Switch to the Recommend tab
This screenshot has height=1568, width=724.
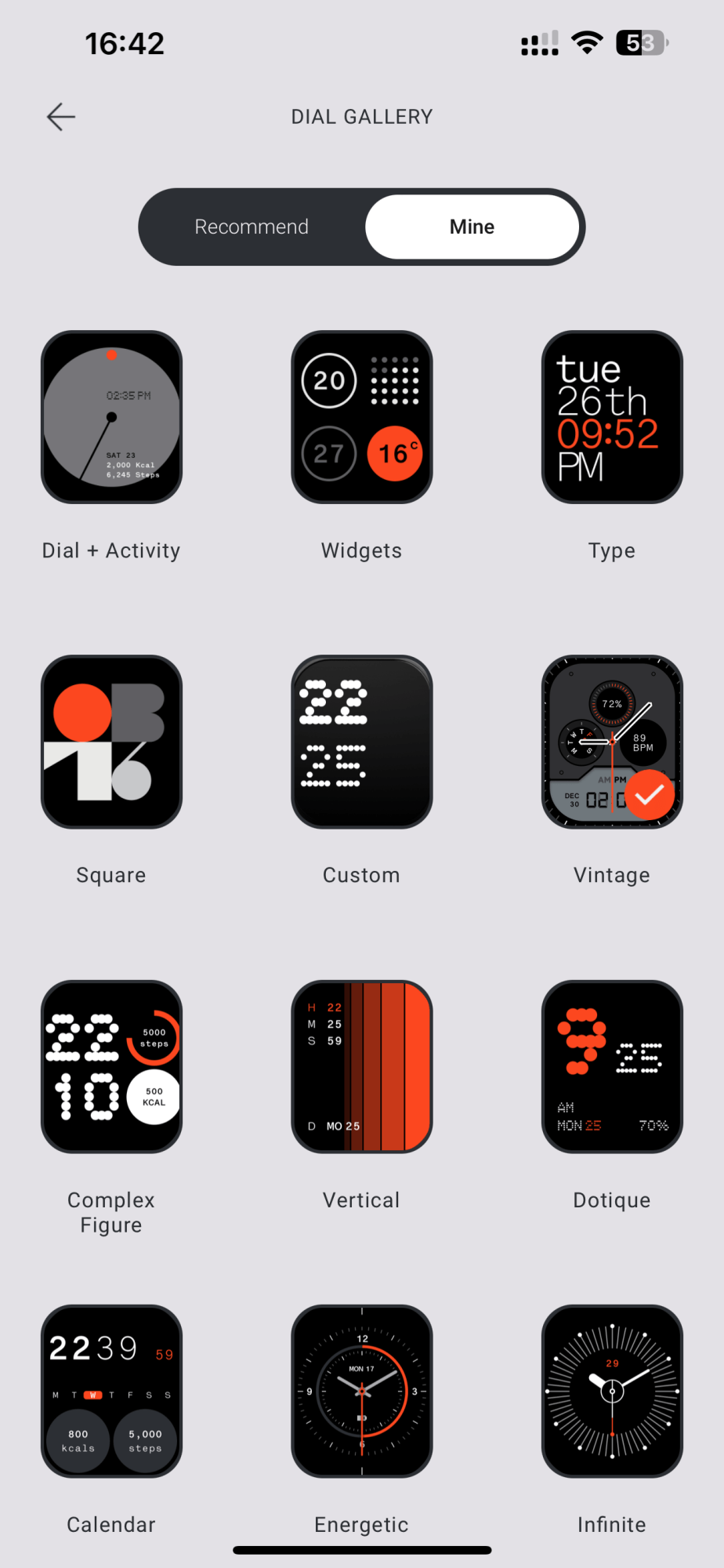(x=252, y=227)
